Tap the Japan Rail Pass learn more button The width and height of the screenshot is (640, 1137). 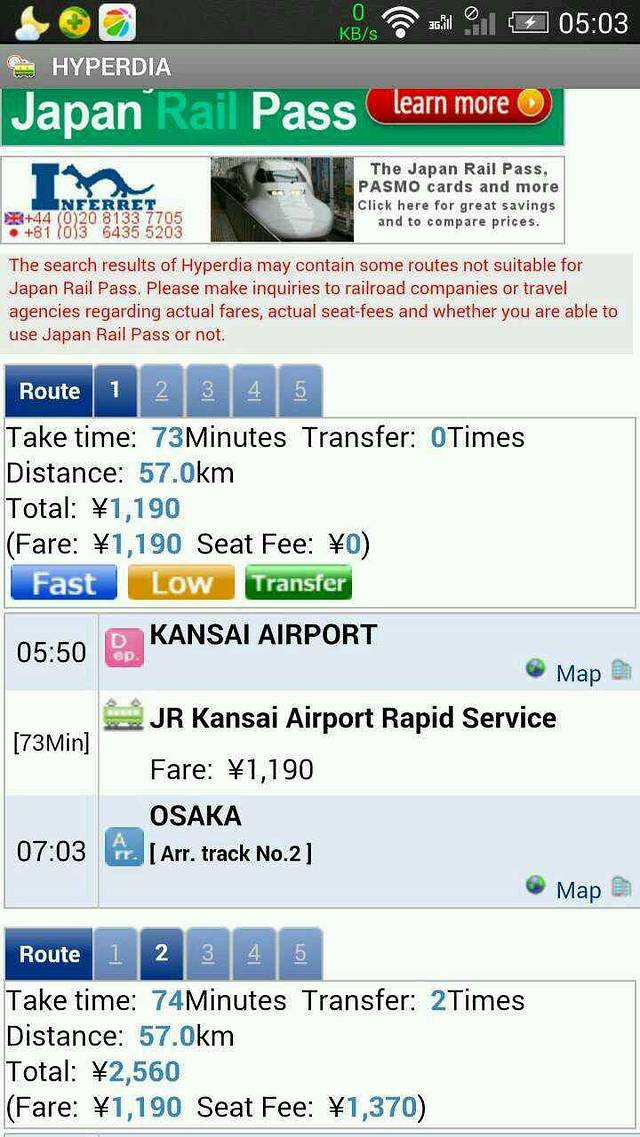coord(460,104)
